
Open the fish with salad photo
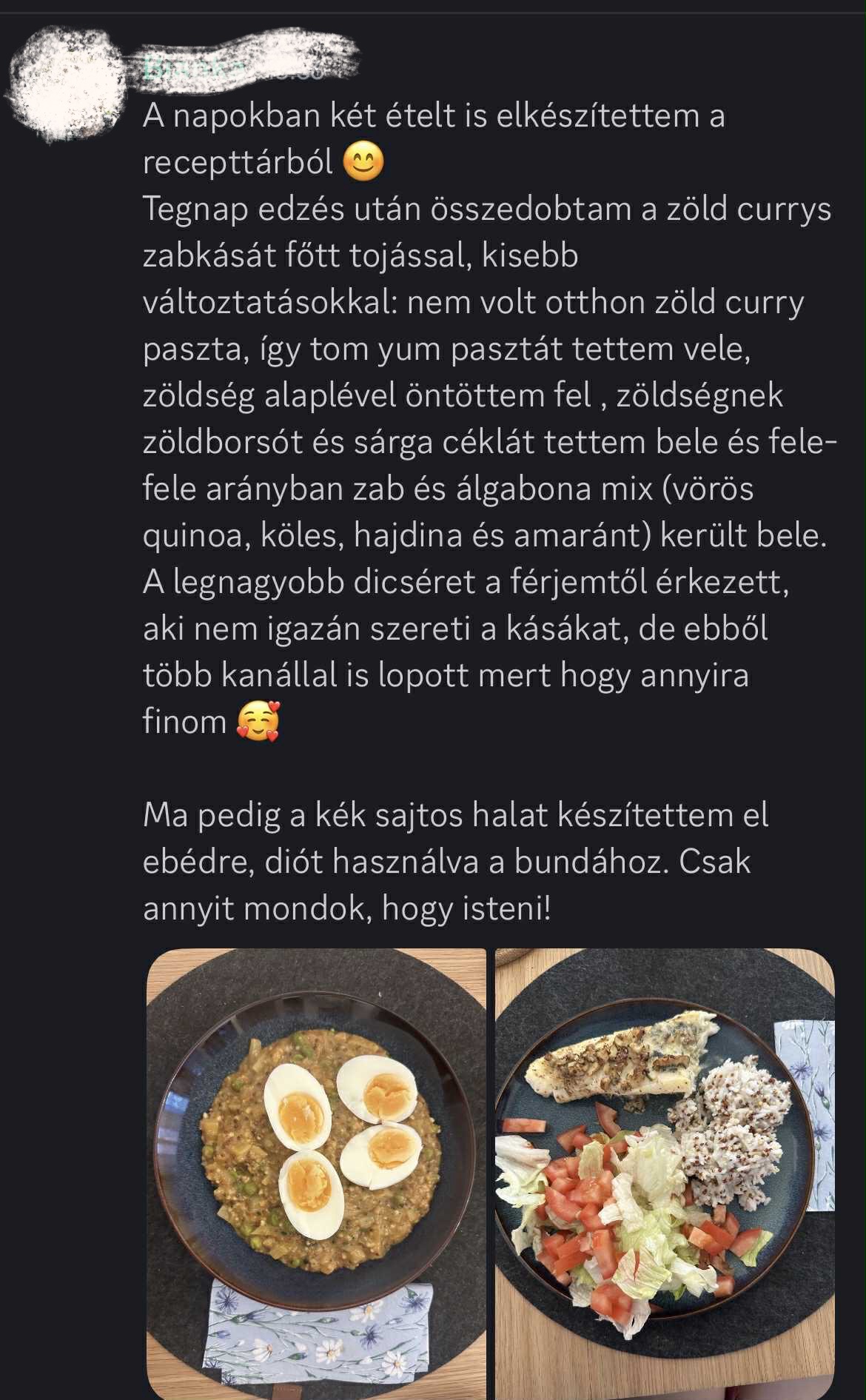[x=665, y=1173]
